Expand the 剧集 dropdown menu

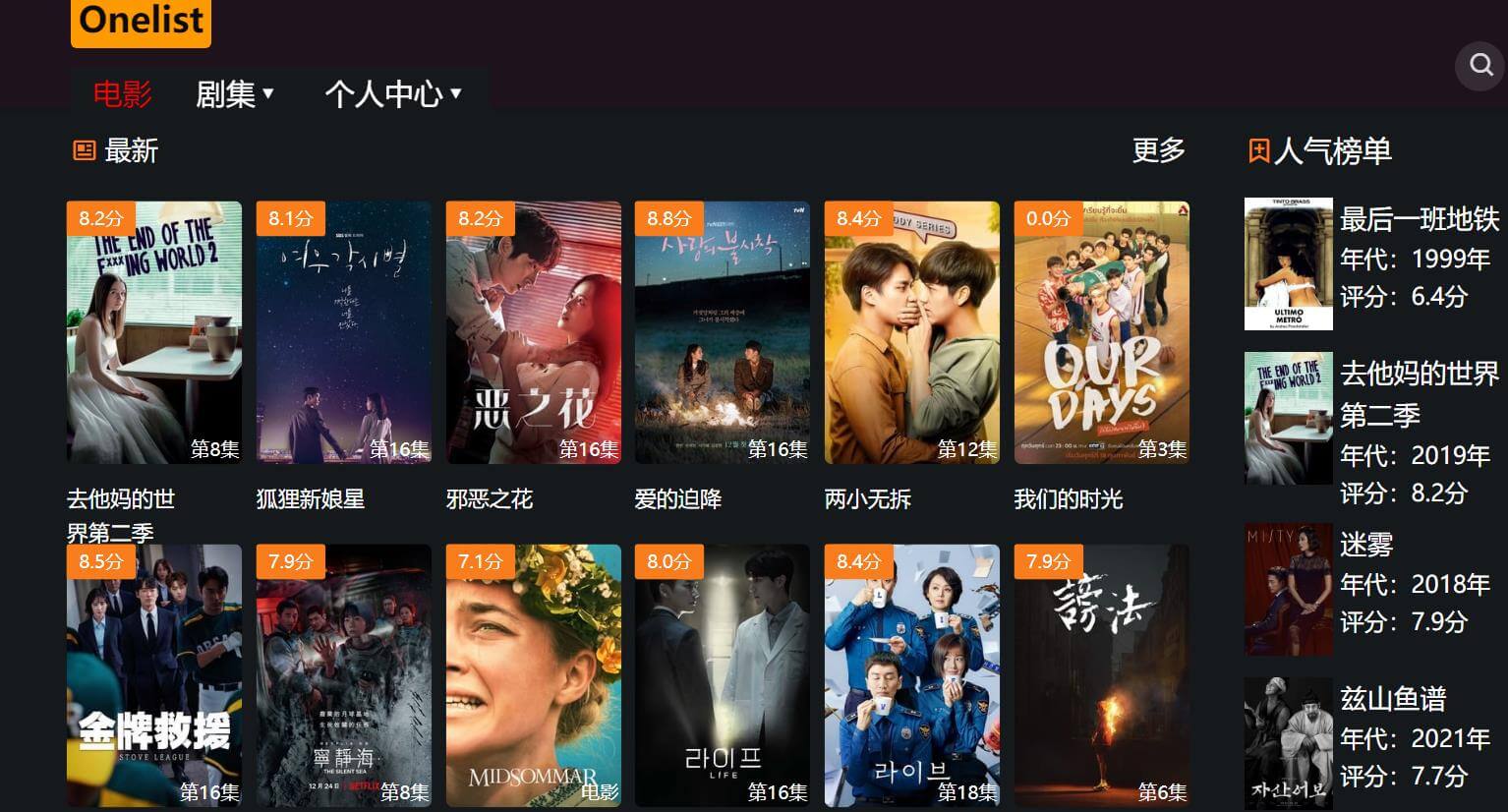point(235,94)
